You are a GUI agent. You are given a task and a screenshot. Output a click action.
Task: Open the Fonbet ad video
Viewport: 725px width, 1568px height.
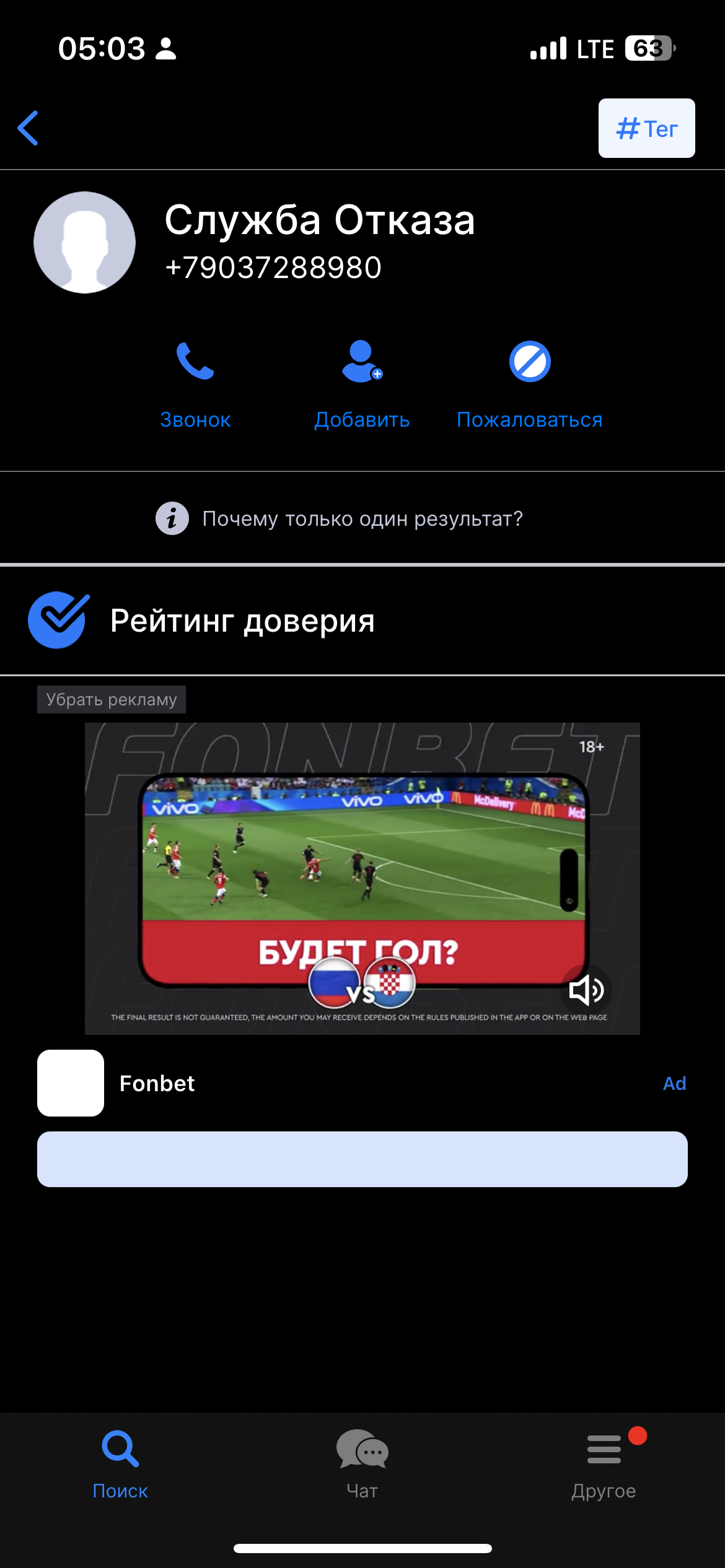point(362,867)
